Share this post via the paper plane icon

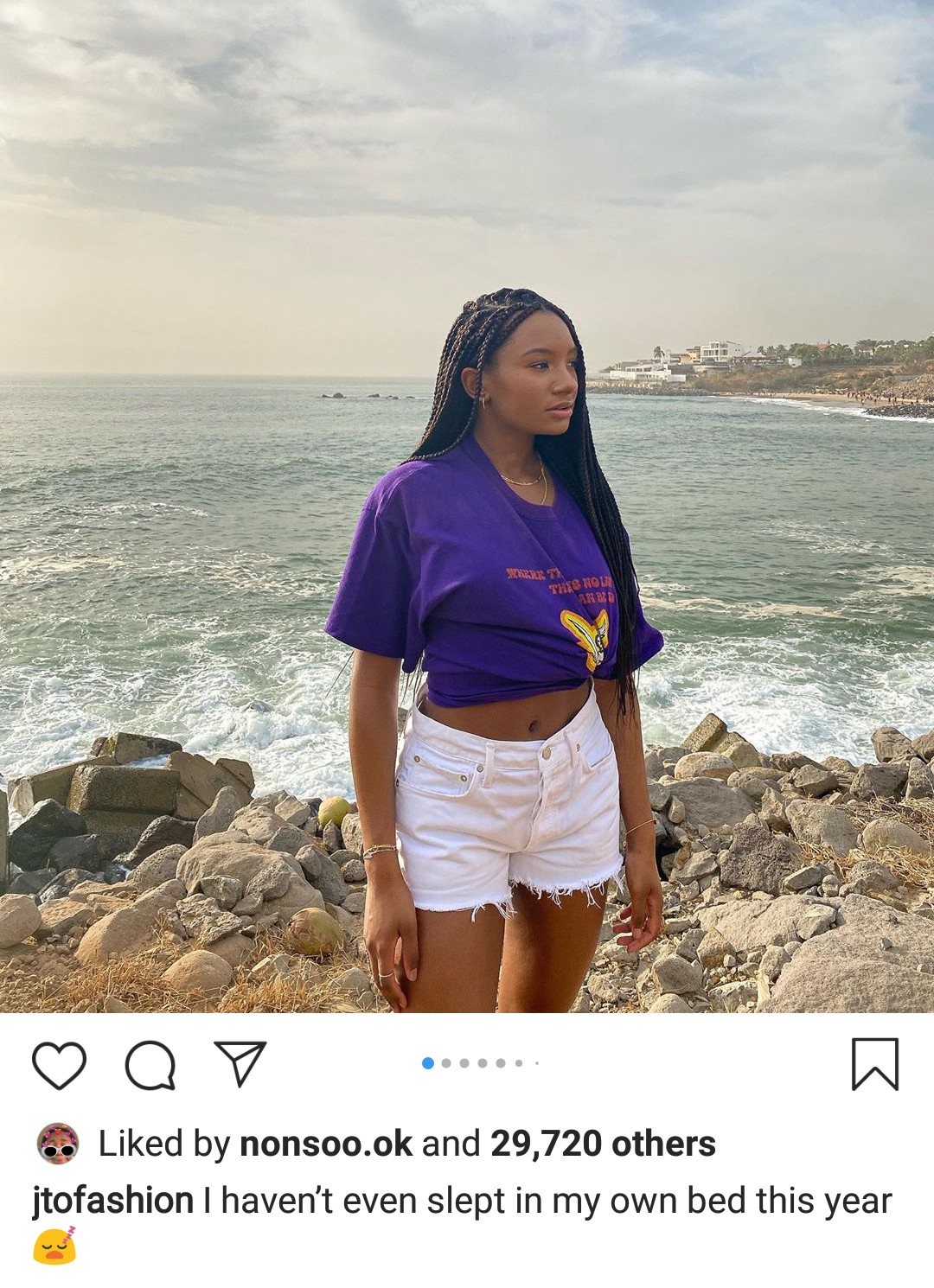tap(240, 1064)
